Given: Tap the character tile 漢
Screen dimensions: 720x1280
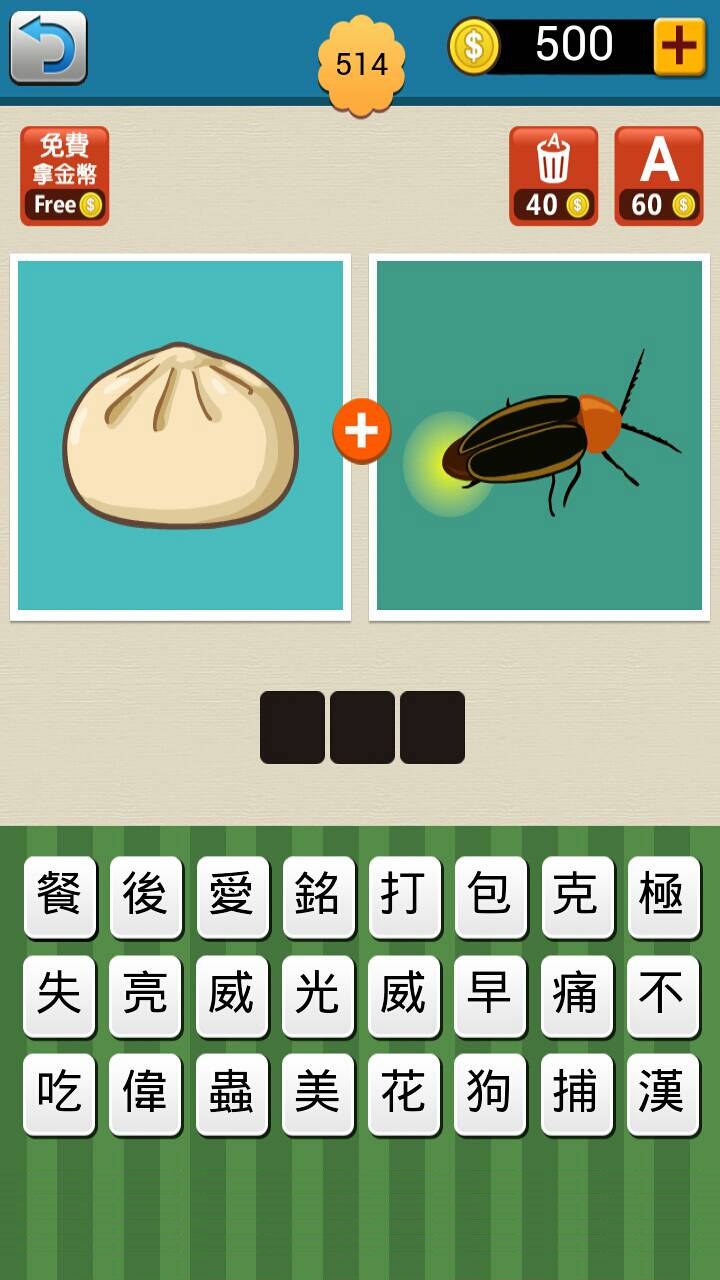Looking at the screenshot, I should tap(662, 1092).
